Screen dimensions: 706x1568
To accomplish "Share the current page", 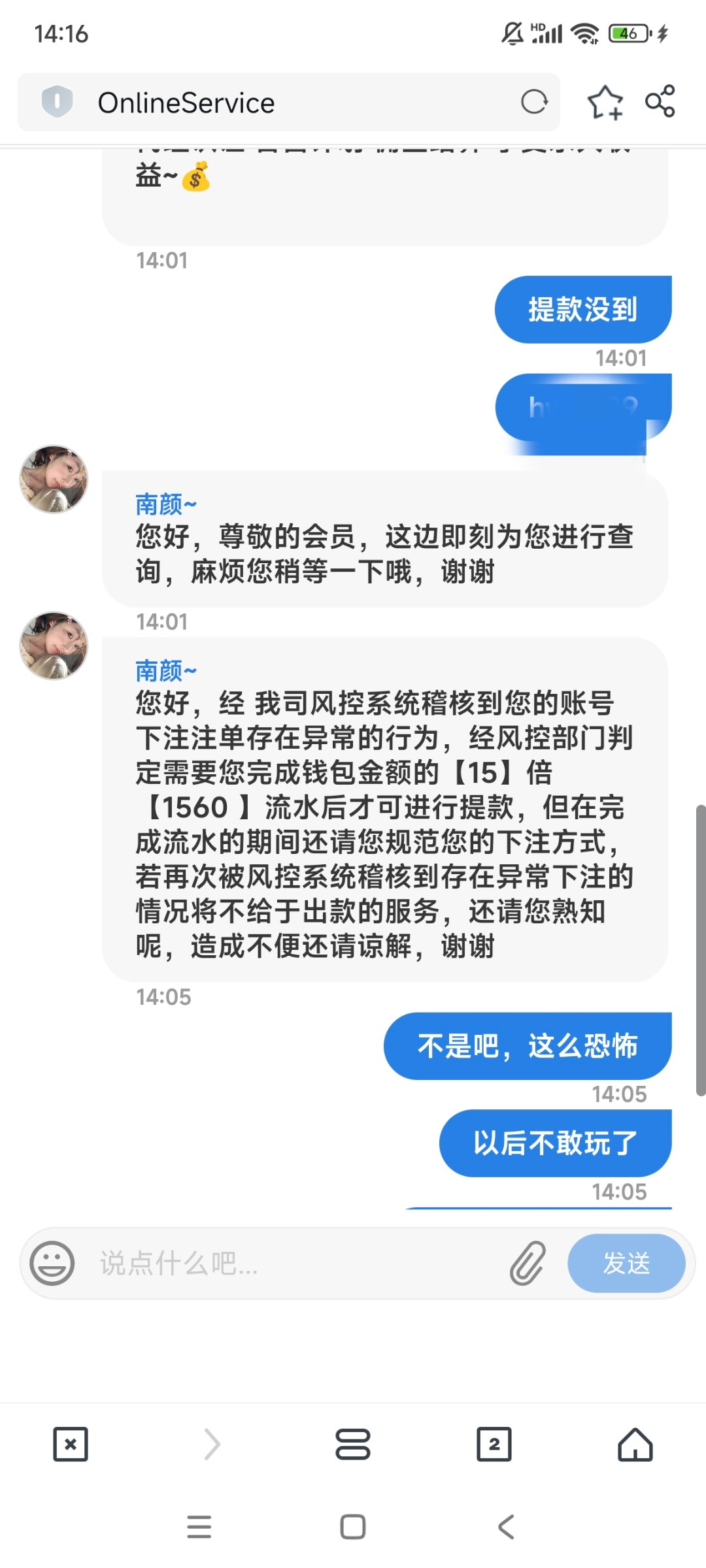I will click(x=660, y=101).
